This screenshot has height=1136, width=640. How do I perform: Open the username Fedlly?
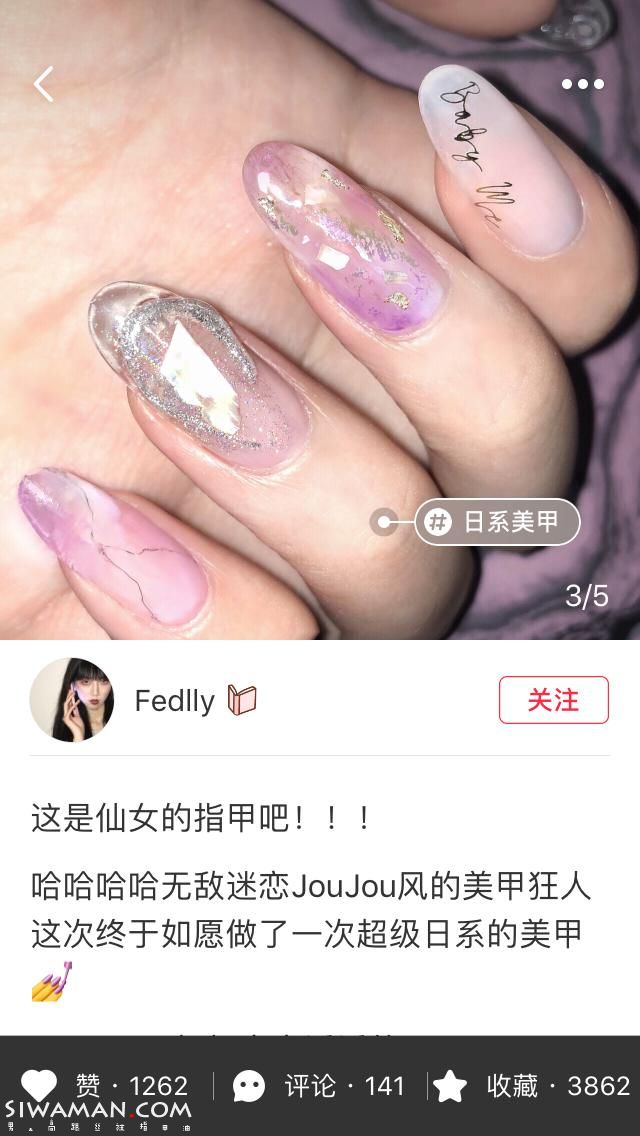[x=175, y=701]
